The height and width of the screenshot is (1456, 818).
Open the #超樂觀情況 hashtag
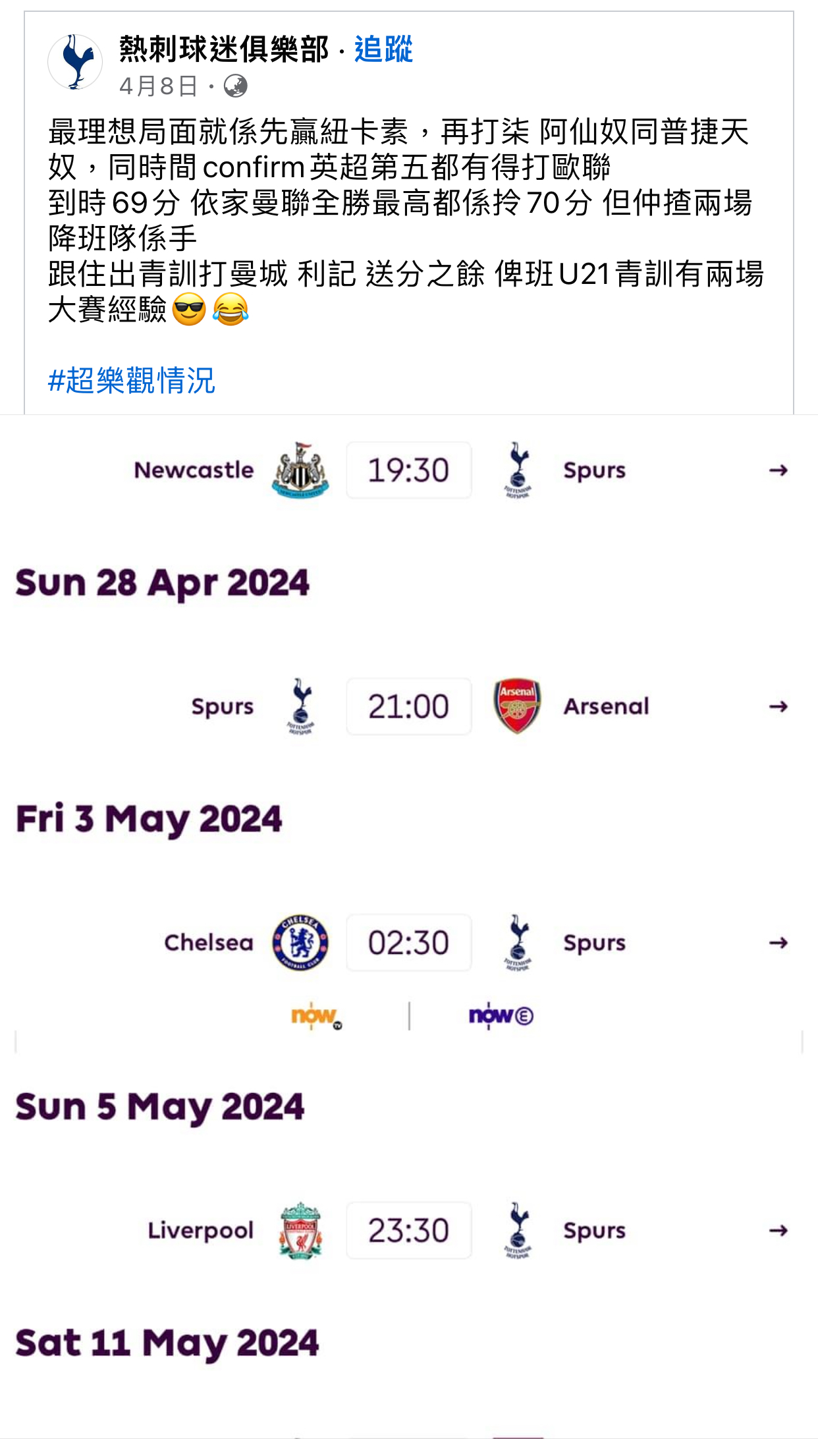coord(132,381)
